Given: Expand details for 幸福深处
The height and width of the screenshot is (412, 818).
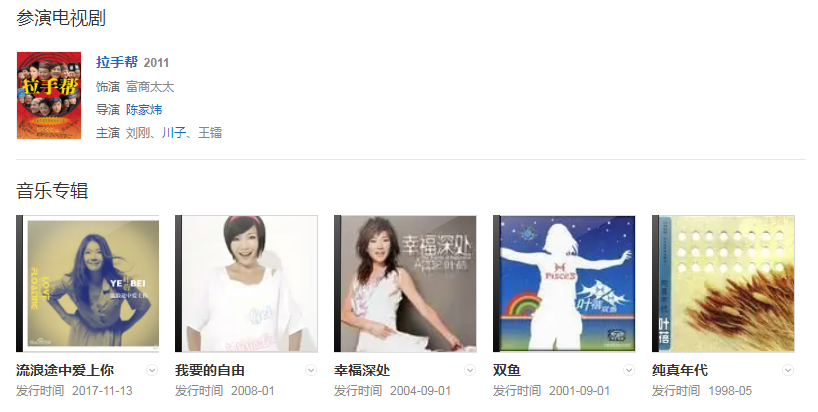Looking at the screenshot, I should click(x=471, y=370).
